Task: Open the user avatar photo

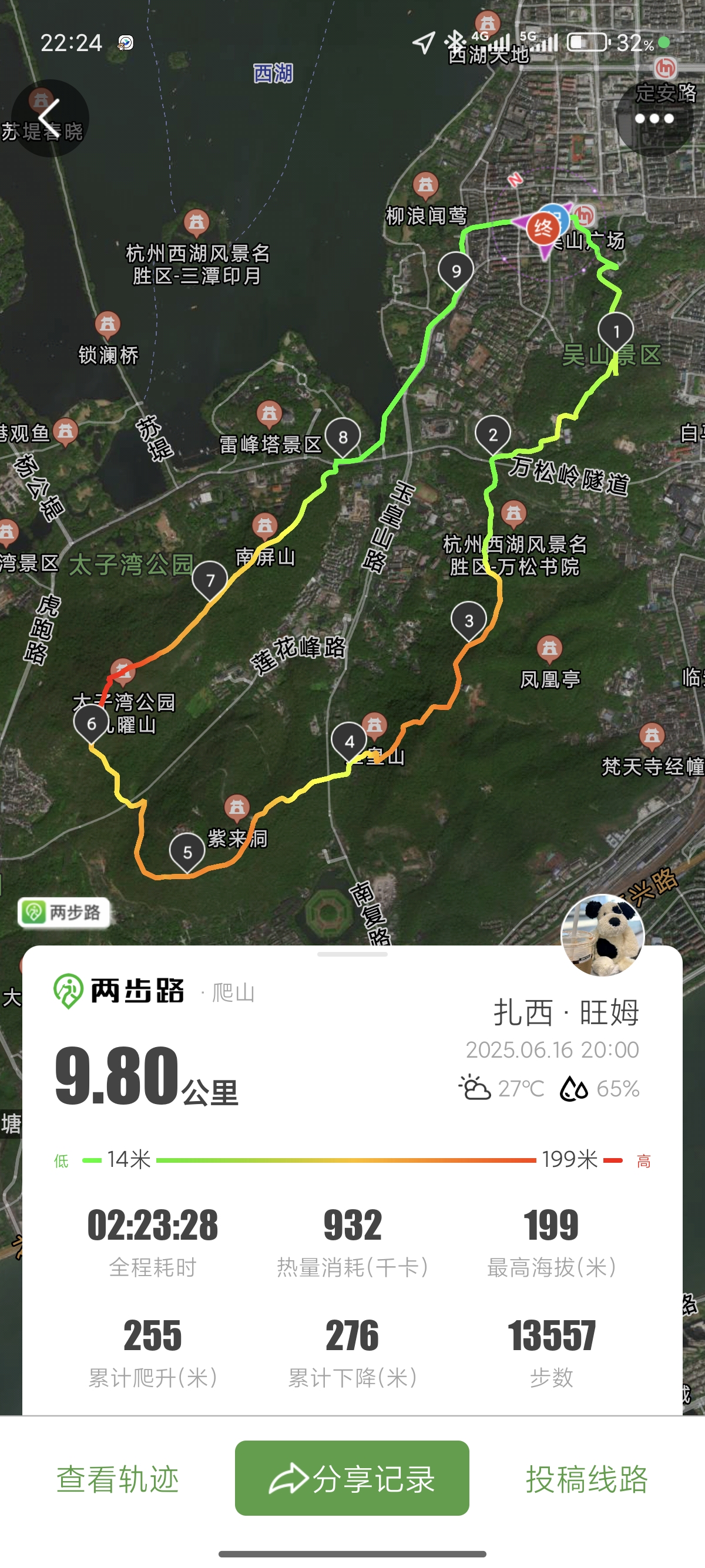Action: 602,935
